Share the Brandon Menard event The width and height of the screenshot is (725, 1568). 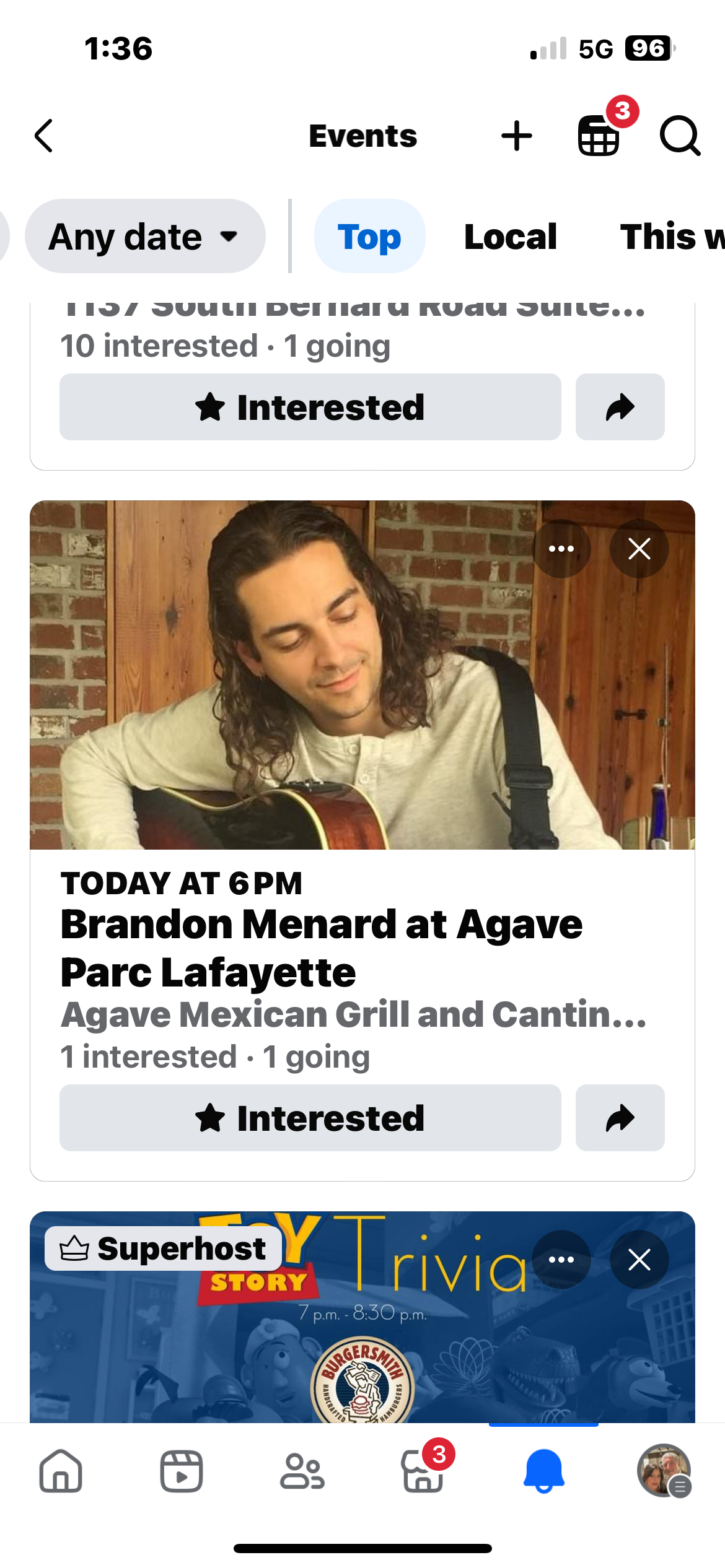(620, 1118)
